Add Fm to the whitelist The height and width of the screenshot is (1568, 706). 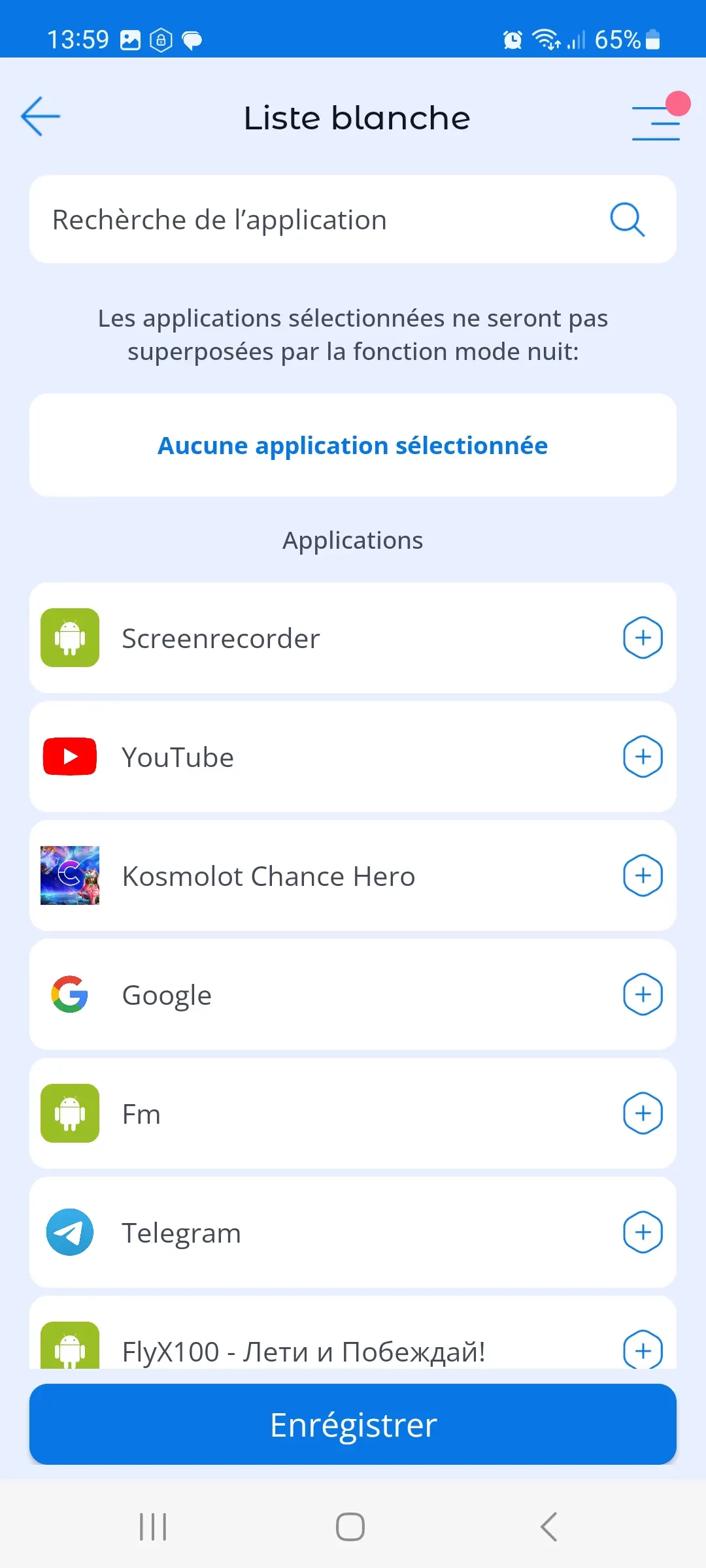pyautogui.click(x=643, y=1113)
